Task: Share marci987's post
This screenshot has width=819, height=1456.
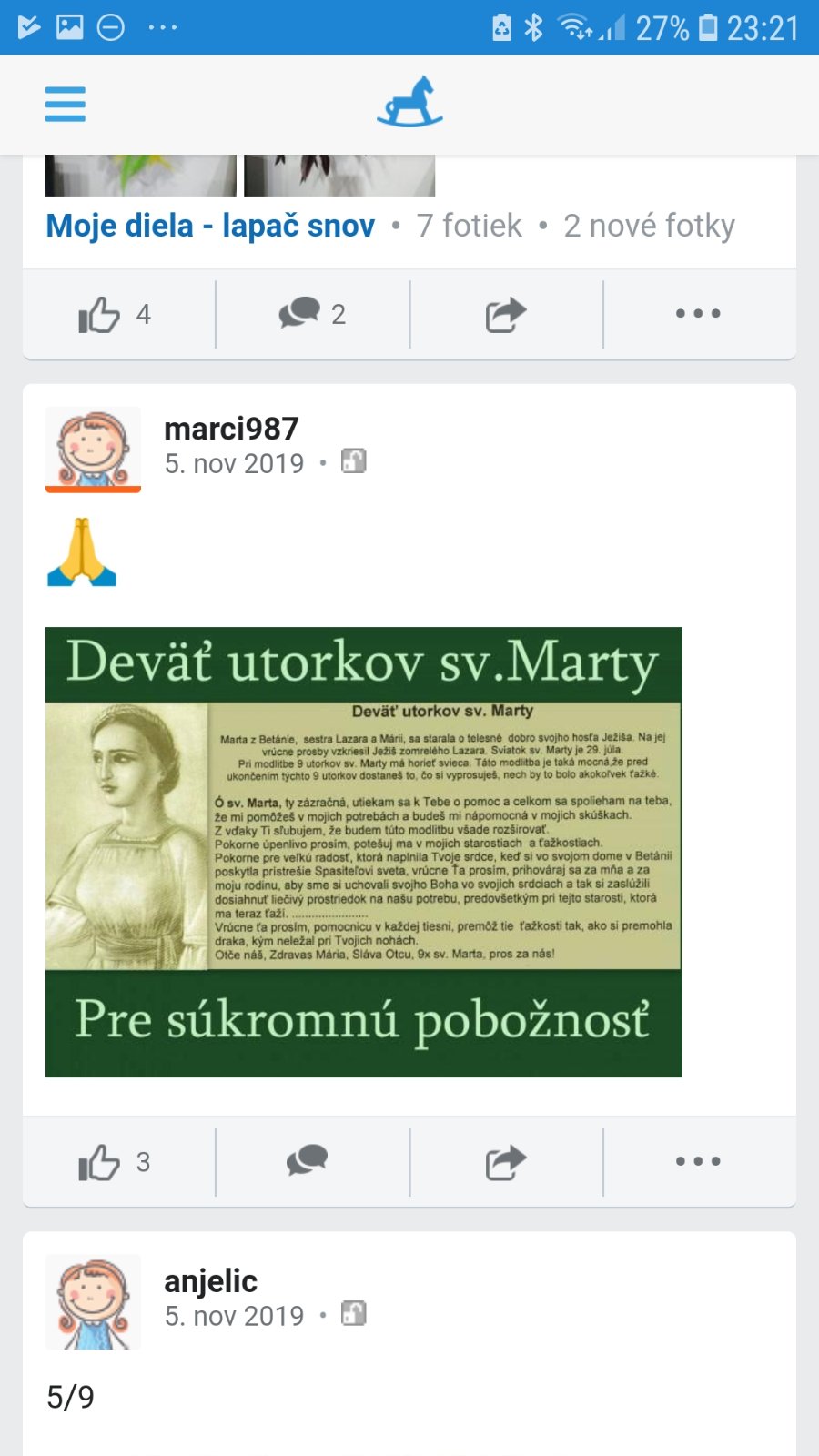Action: tap(506, 1162)
